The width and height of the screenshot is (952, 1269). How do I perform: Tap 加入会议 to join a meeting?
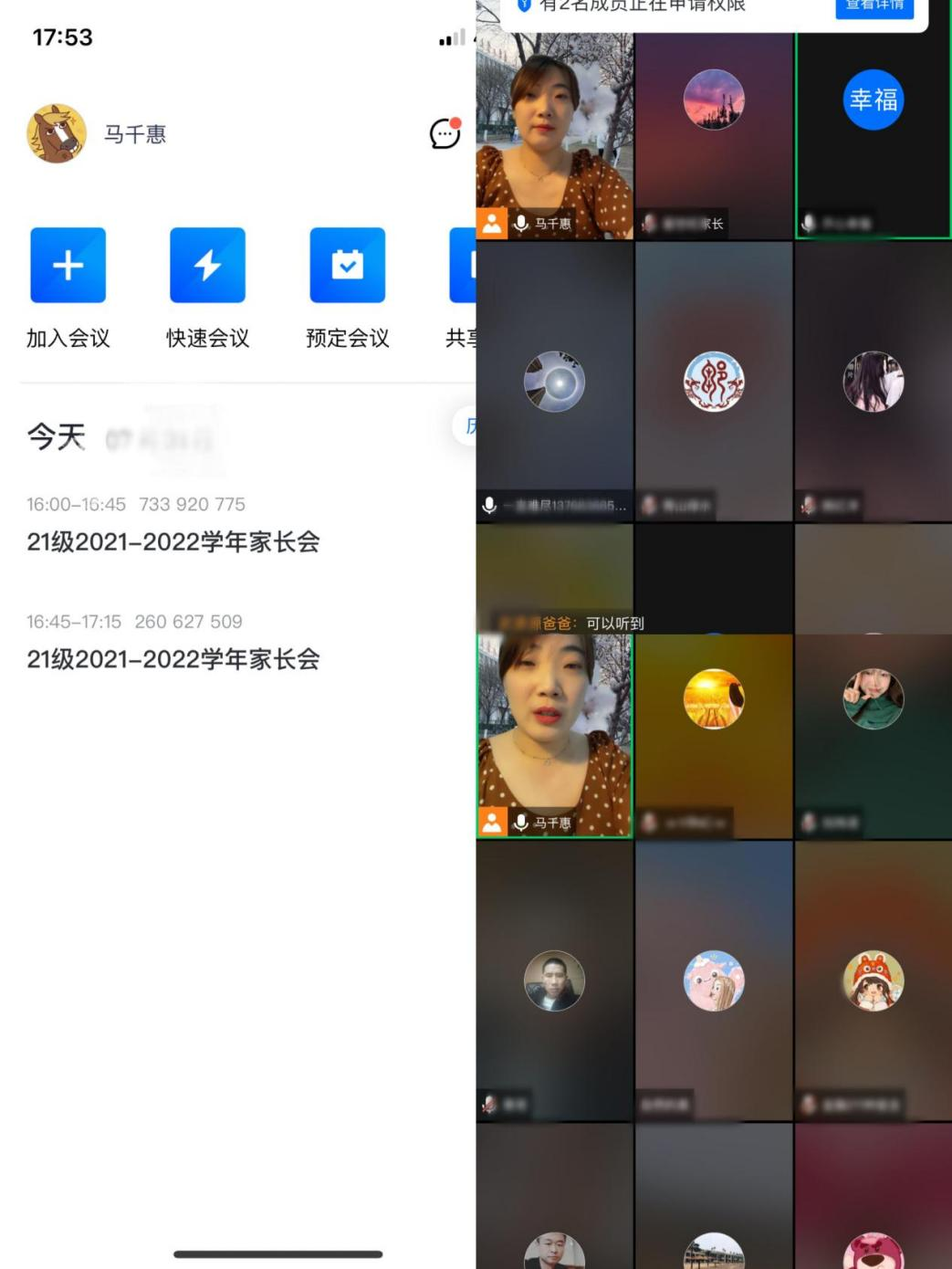[x=68, y=265]
